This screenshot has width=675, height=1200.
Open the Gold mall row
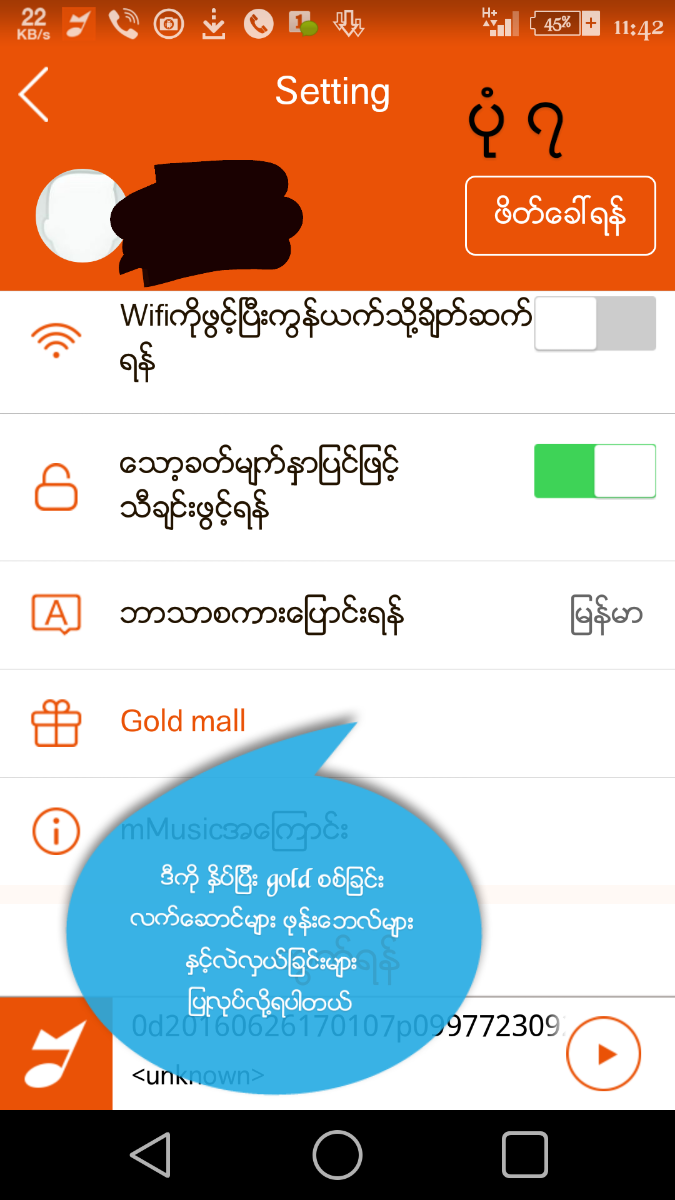(183, 722)
